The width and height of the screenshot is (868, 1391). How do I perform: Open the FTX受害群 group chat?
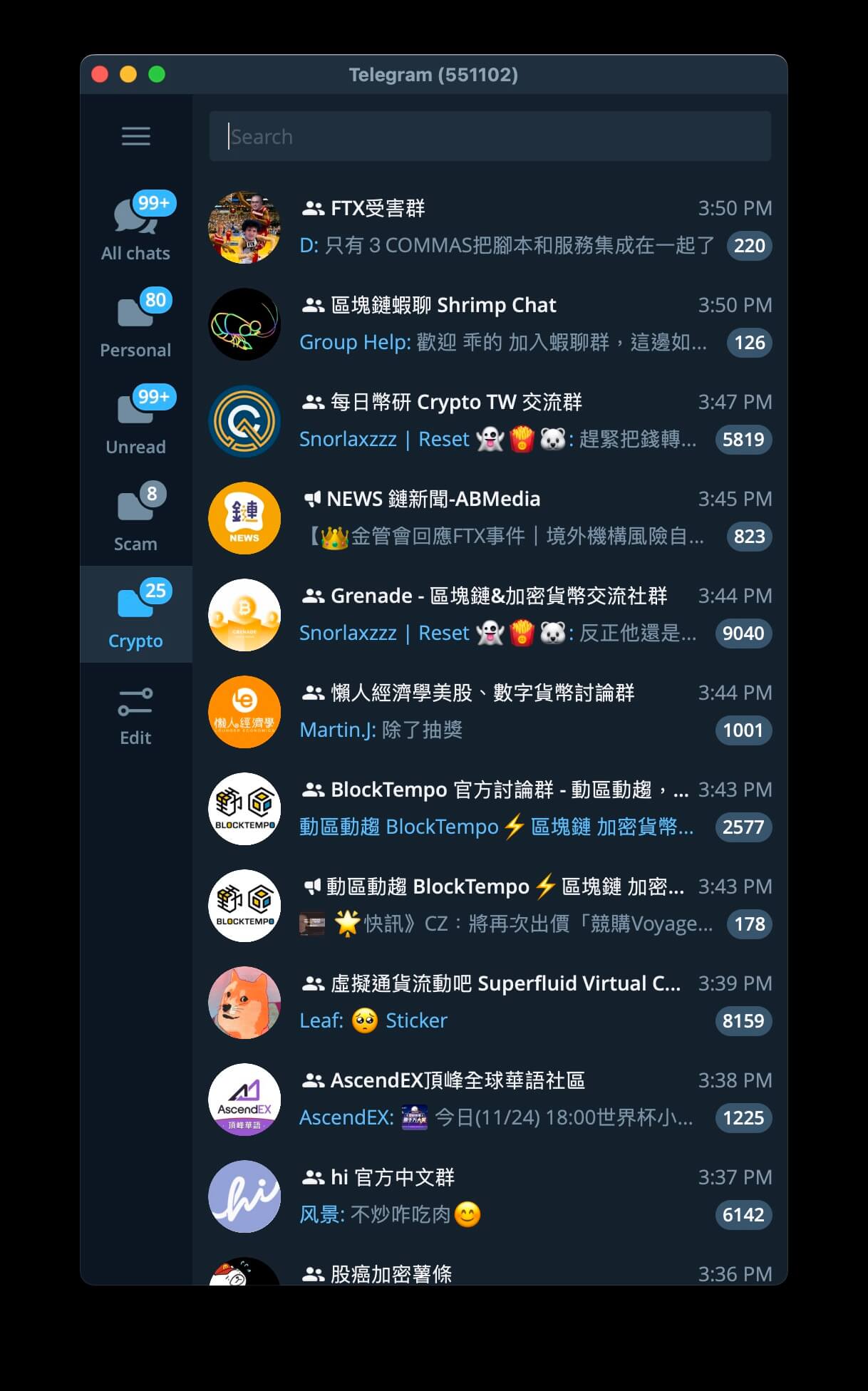(x=490, y=227)
